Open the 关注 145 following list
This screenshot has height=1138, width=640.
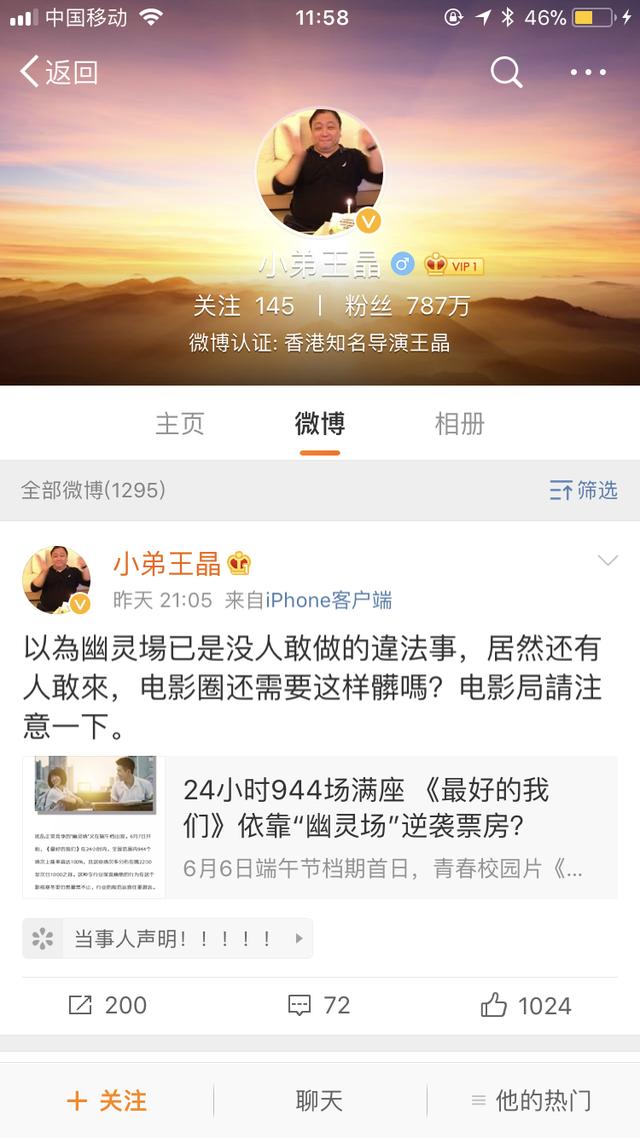pos(244,305)
